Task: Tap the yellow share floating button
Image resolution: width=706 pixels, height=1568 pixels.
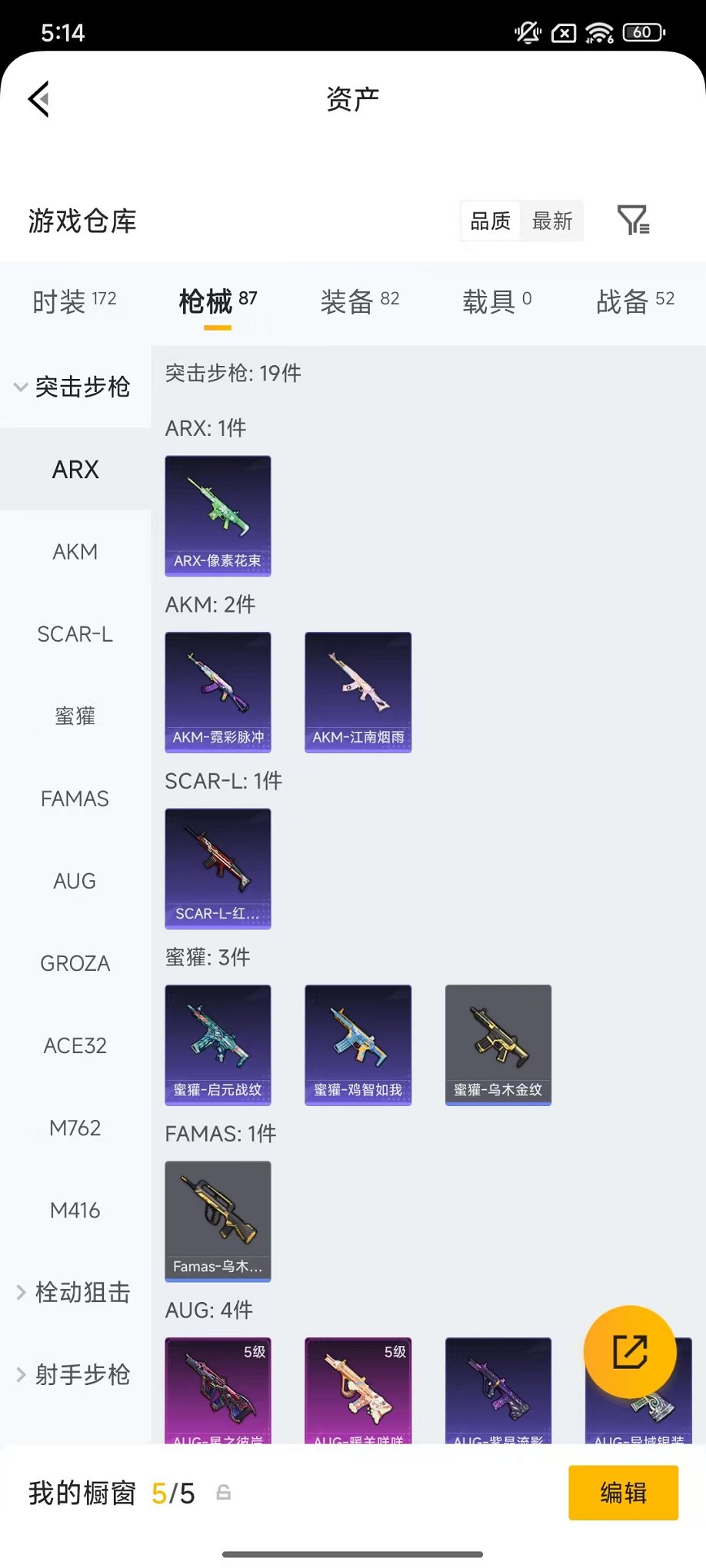Action: pos(630,1351)
